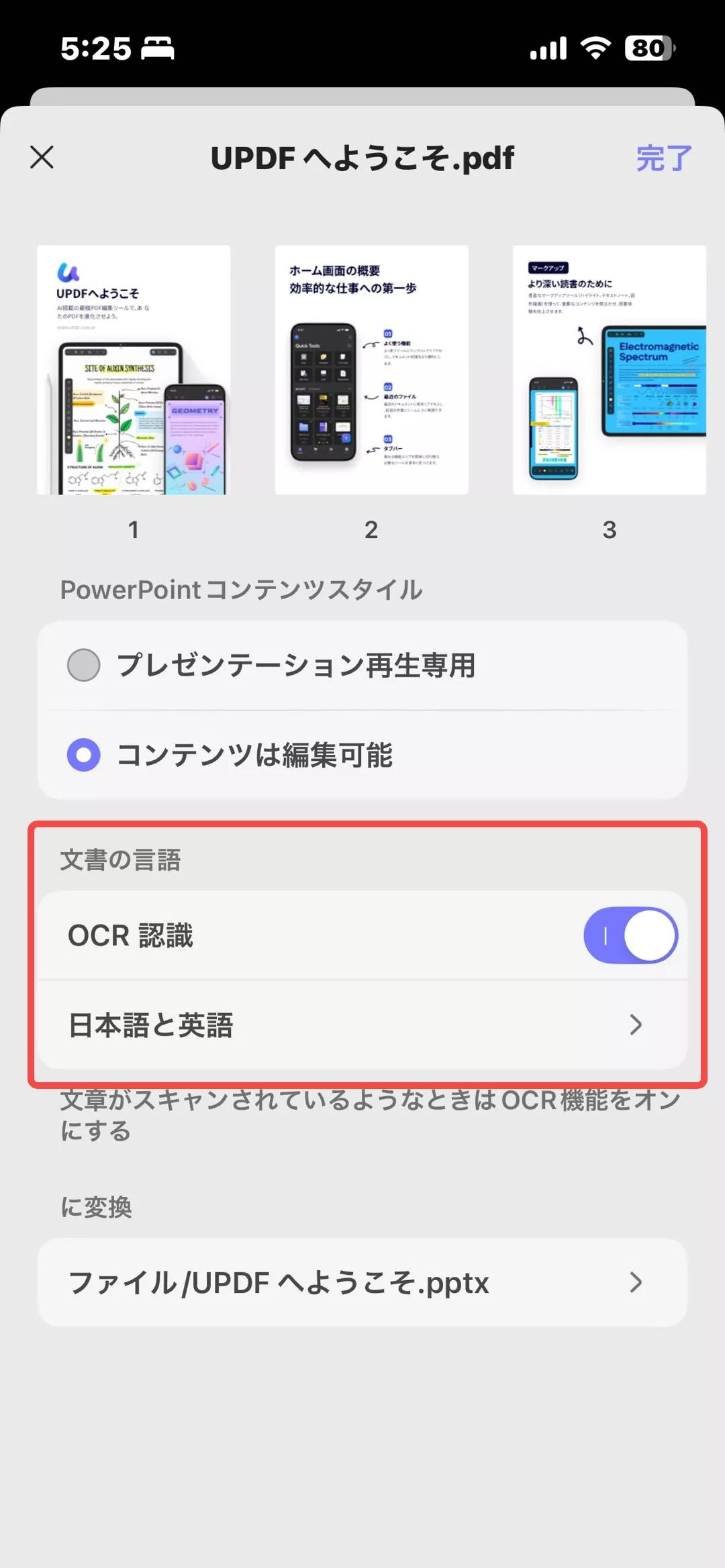The width and height of the screenshot is (725, 1568).
Task: Choose コンテンツは編集可能 option
Action: [x=84, y=755]
